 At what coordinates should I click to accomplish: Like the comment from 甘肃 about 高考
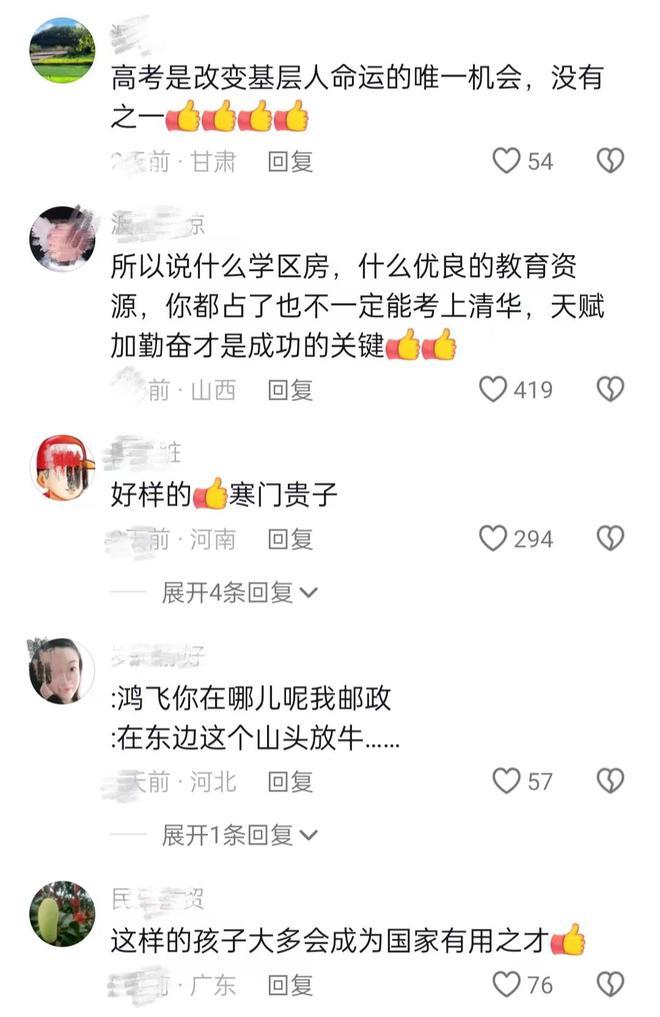coord(508,161)
